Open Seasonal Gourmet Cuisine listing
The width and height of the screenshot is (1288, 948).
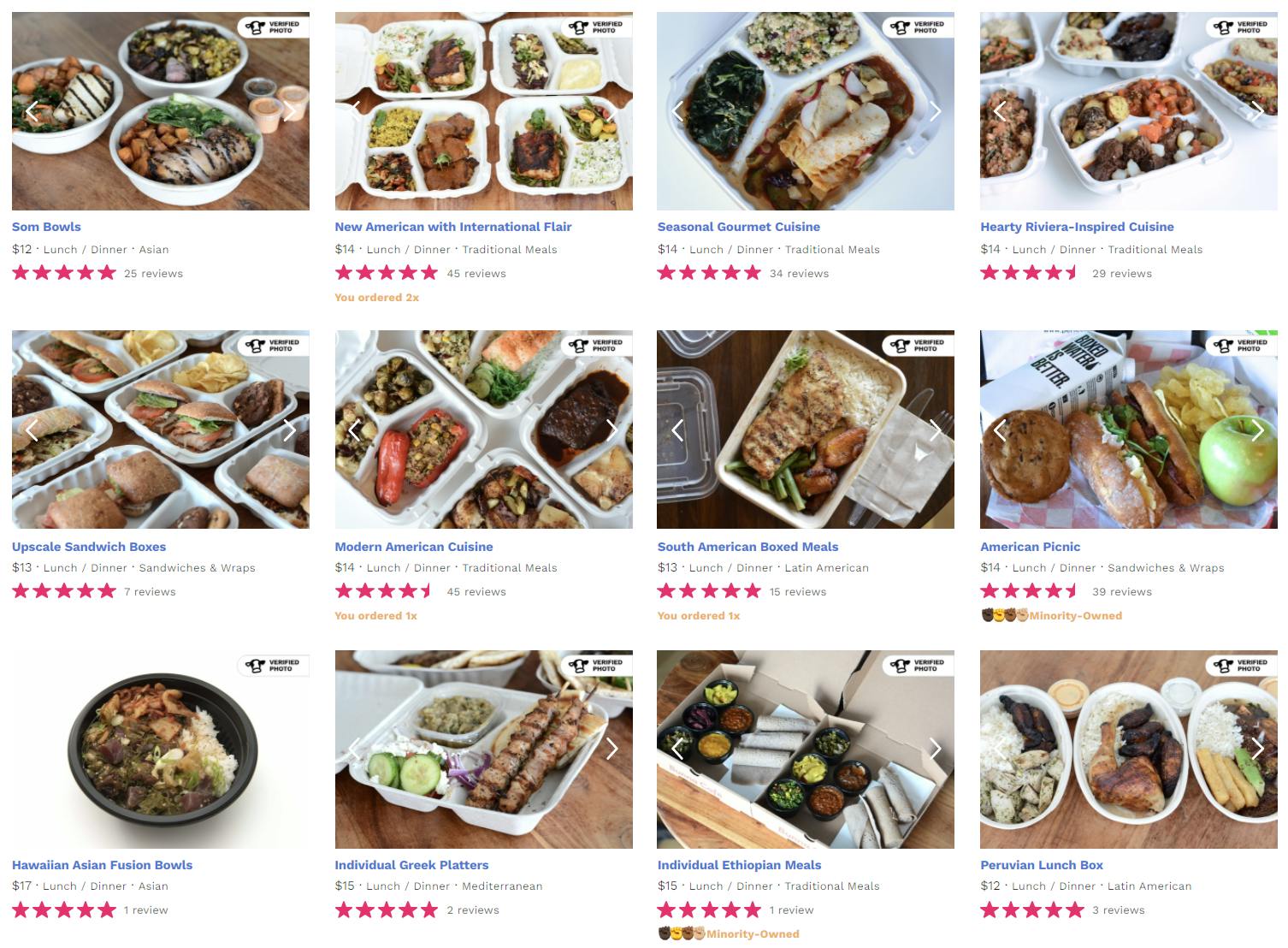point(738,227)
